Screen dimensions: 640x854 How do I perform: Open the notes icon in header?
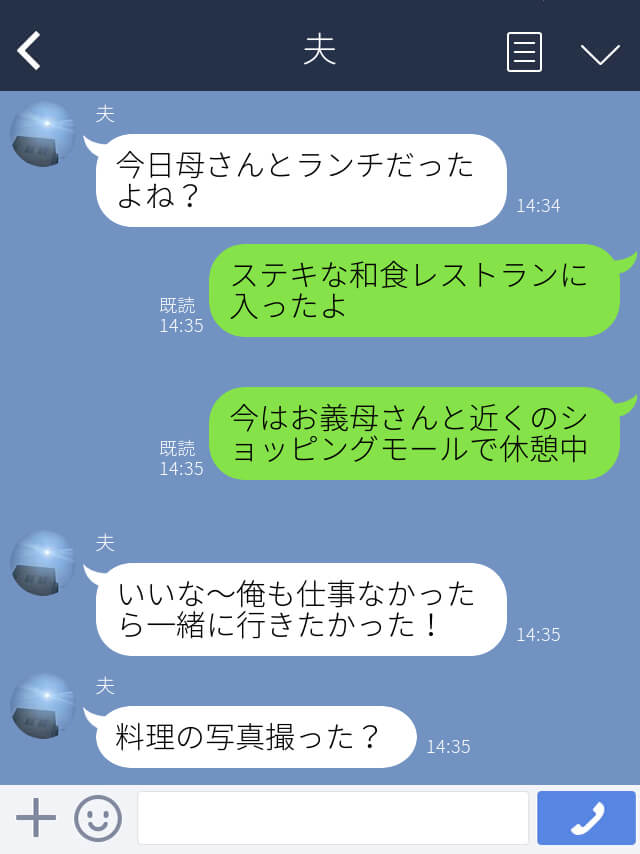tap(524, 52)
